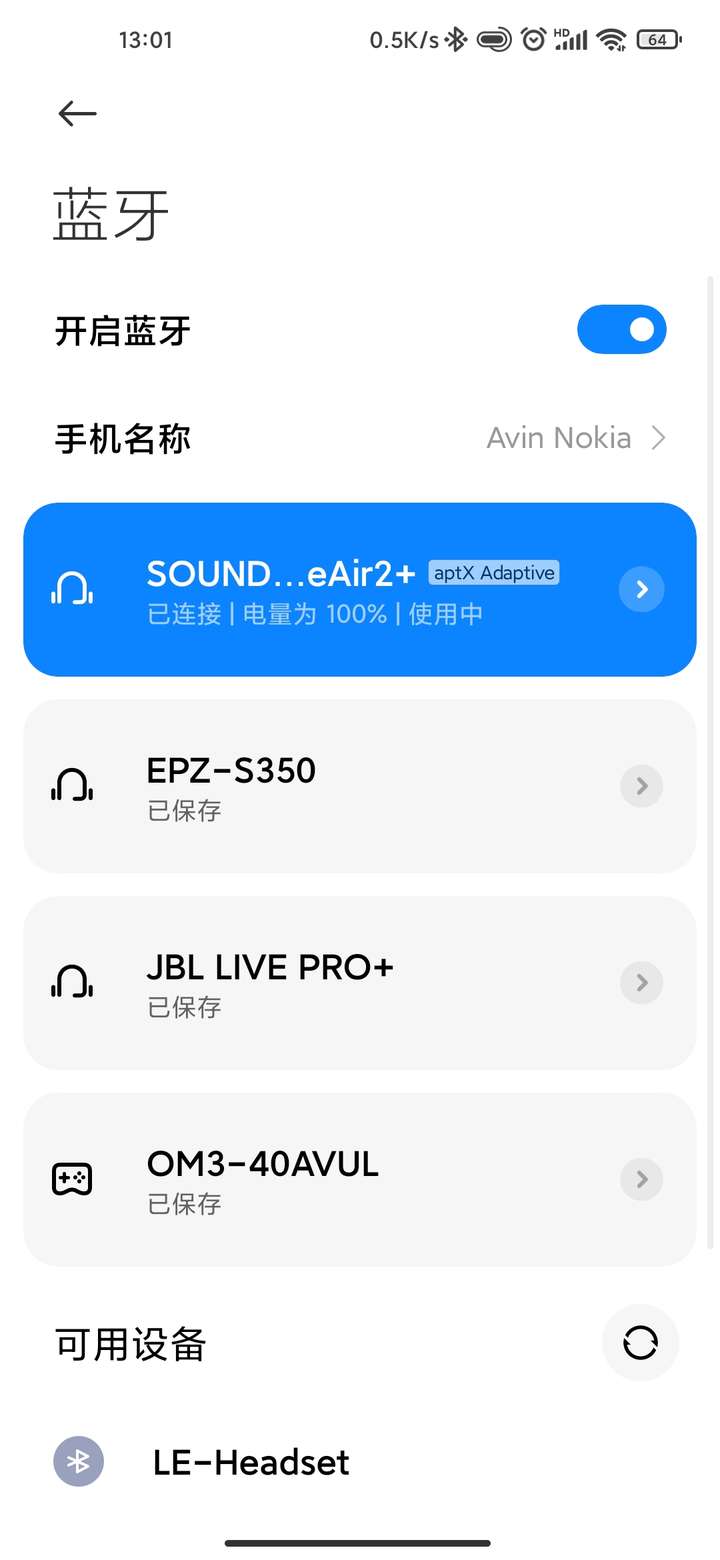Open 手机名称 Avin Nokia setting
The width and height of the screenshot is (720, 1560).
(360, 438)
